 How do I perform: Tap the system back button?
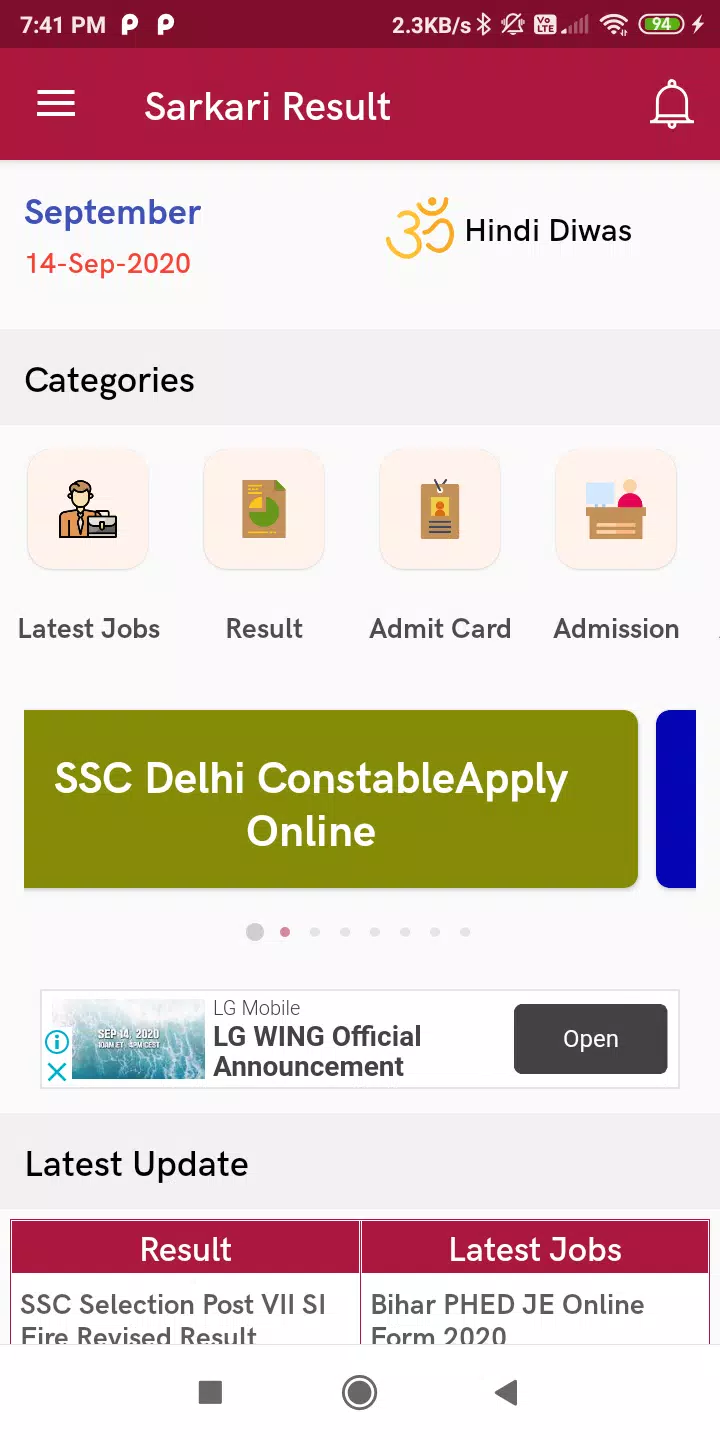pos(507,1392)
